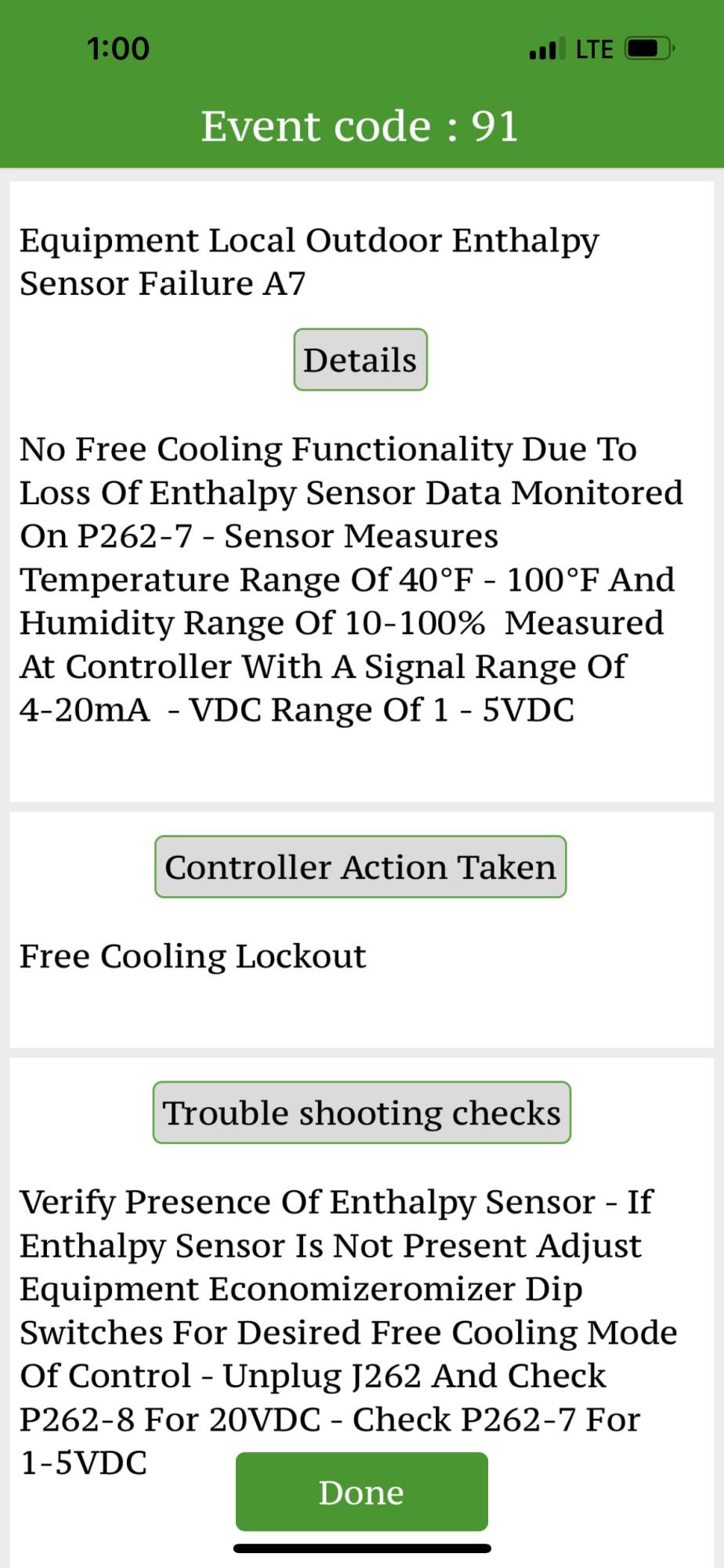Image resolution: width=724 pixels, height=1568 pixels.
Task: Close the event screen with Done
Action: (361, 1492)
